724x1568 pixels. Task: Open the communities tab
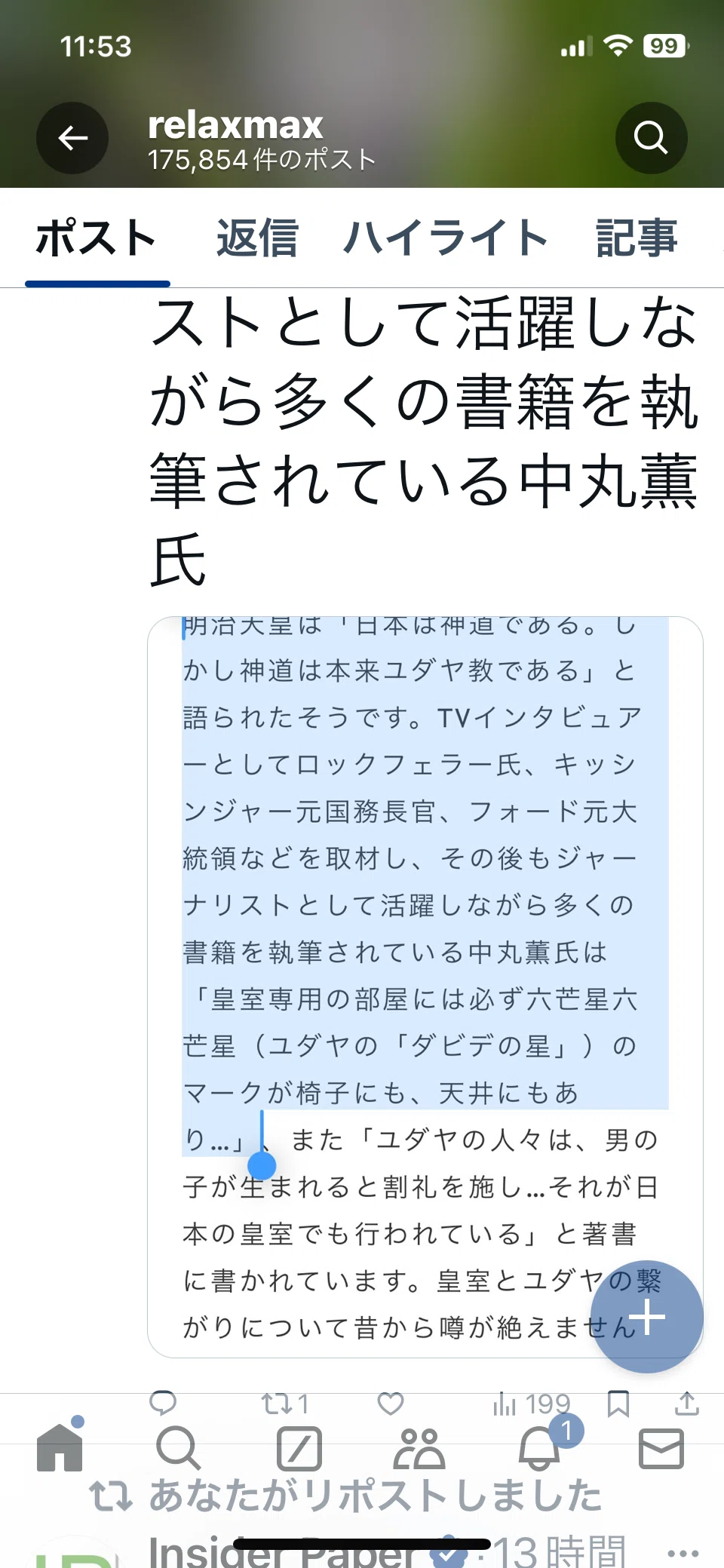[419, 1449]
